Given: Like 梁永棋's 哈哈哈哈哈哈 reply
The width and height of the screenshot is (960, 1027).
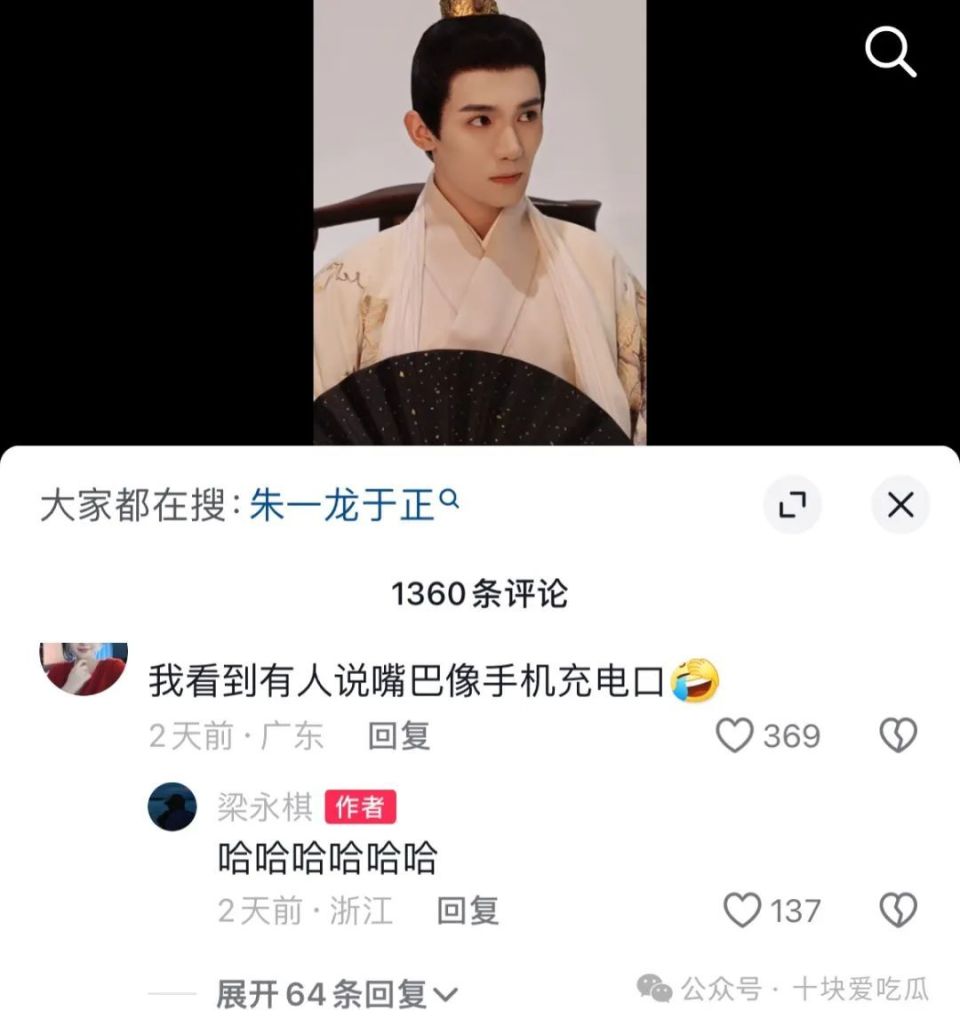Looking at the screenshot, I should (x=742, y=910).
